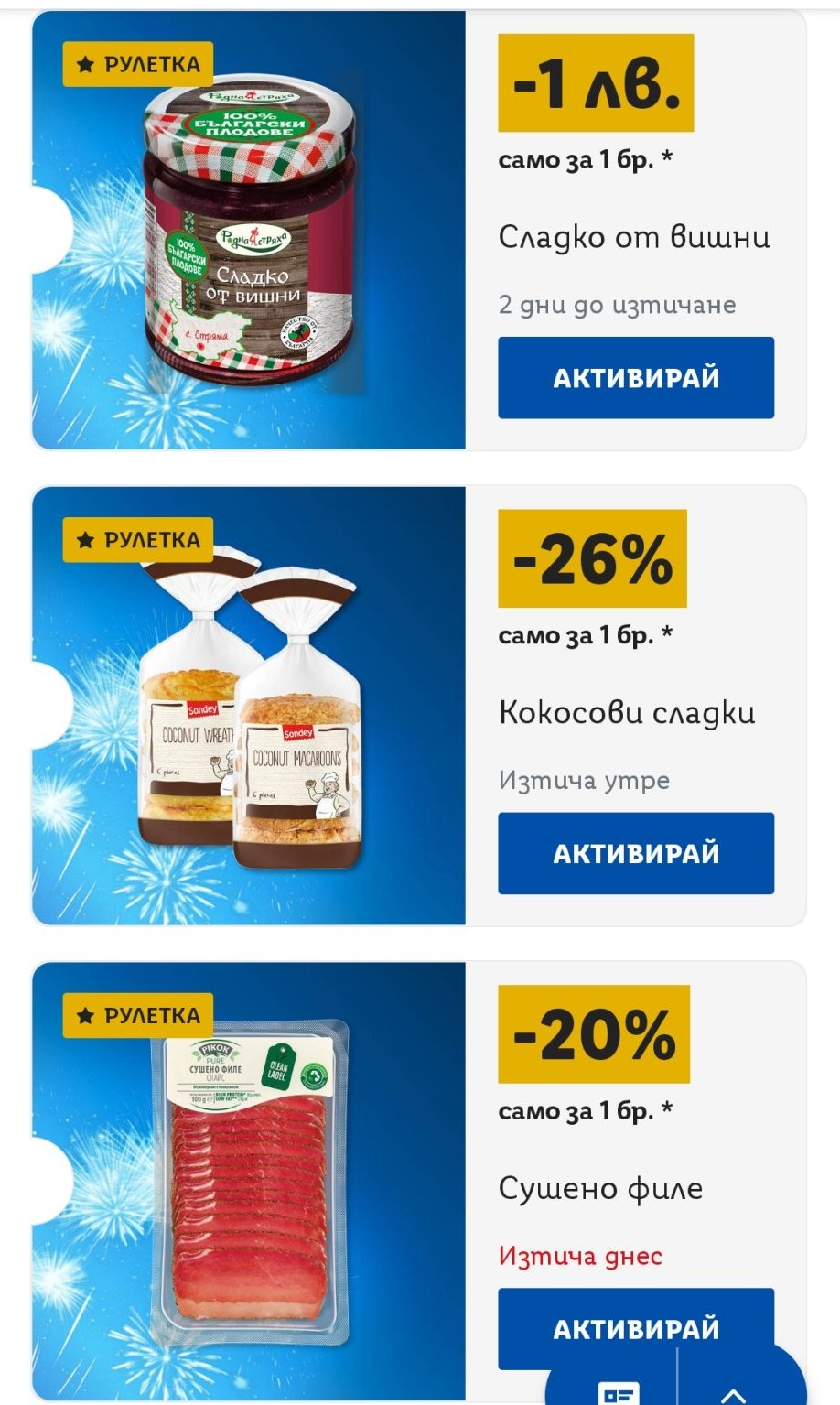The width and height of the screenshot is (840, 1405).
Task: Open the Кокосови сладки coupon card
Action: [x=249, y=705]
